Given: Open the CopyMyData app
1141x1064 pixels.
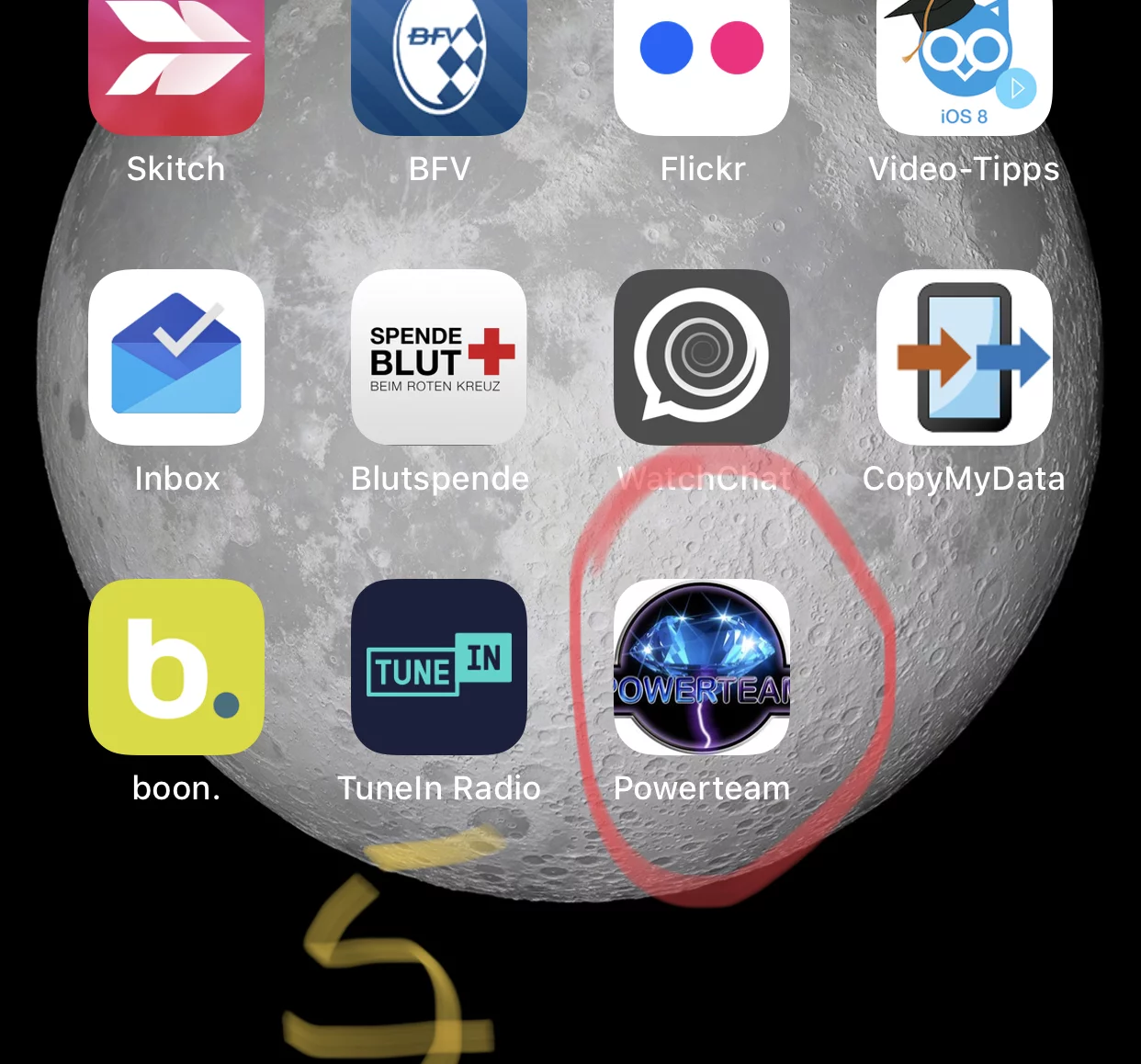Looking at the screenshot, I should [965, 357].
